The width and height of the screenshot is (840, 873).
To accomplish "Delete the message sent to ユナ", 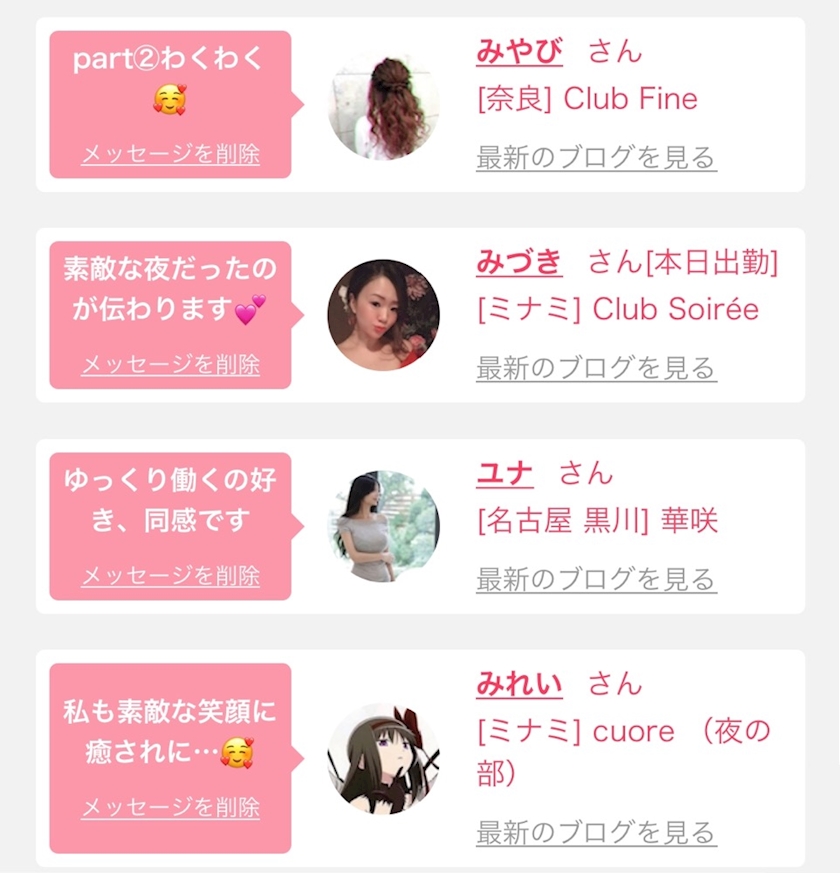I will [x=170, y=576].
